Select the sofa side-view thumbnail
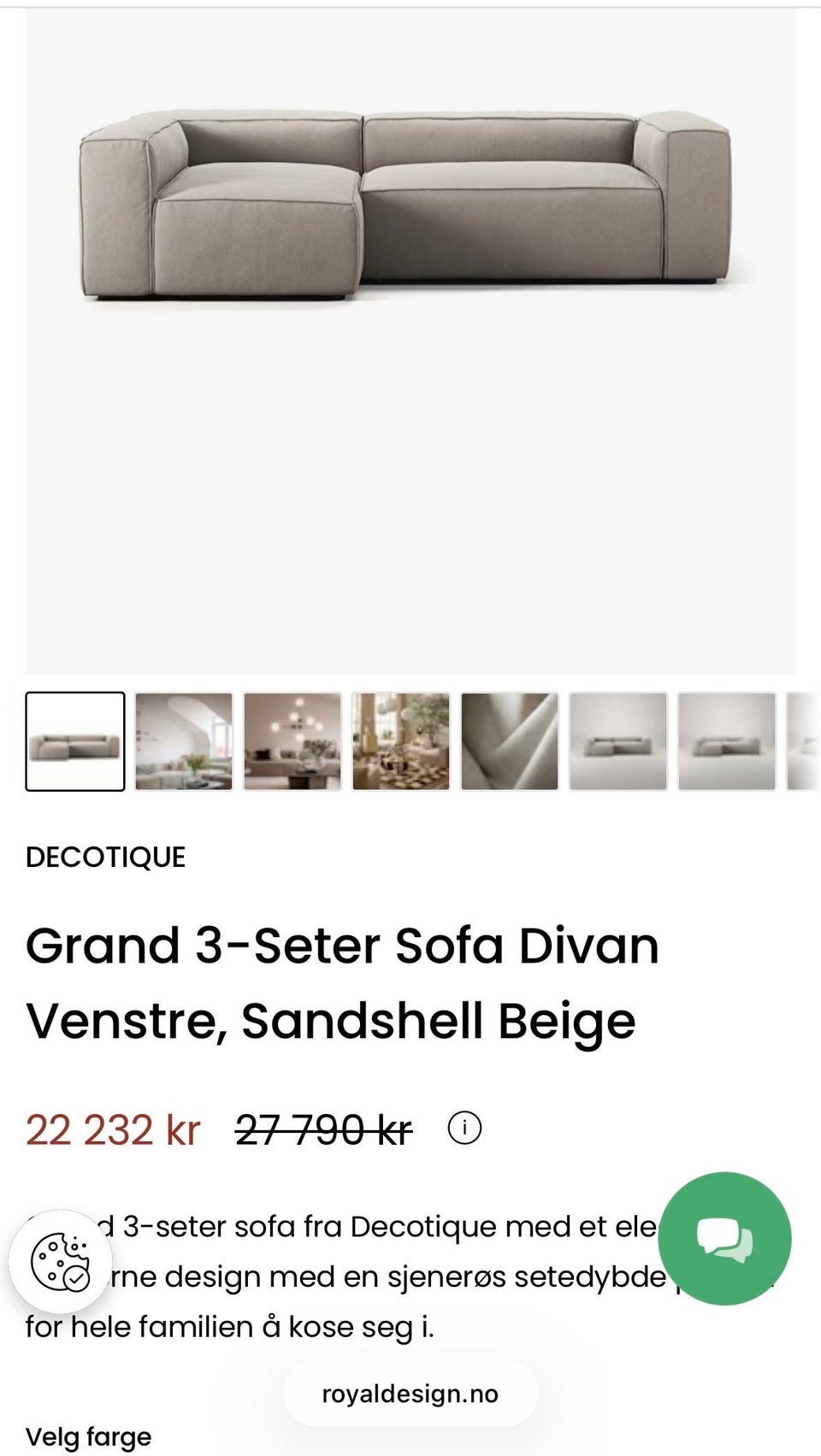 tap(619, 742)
